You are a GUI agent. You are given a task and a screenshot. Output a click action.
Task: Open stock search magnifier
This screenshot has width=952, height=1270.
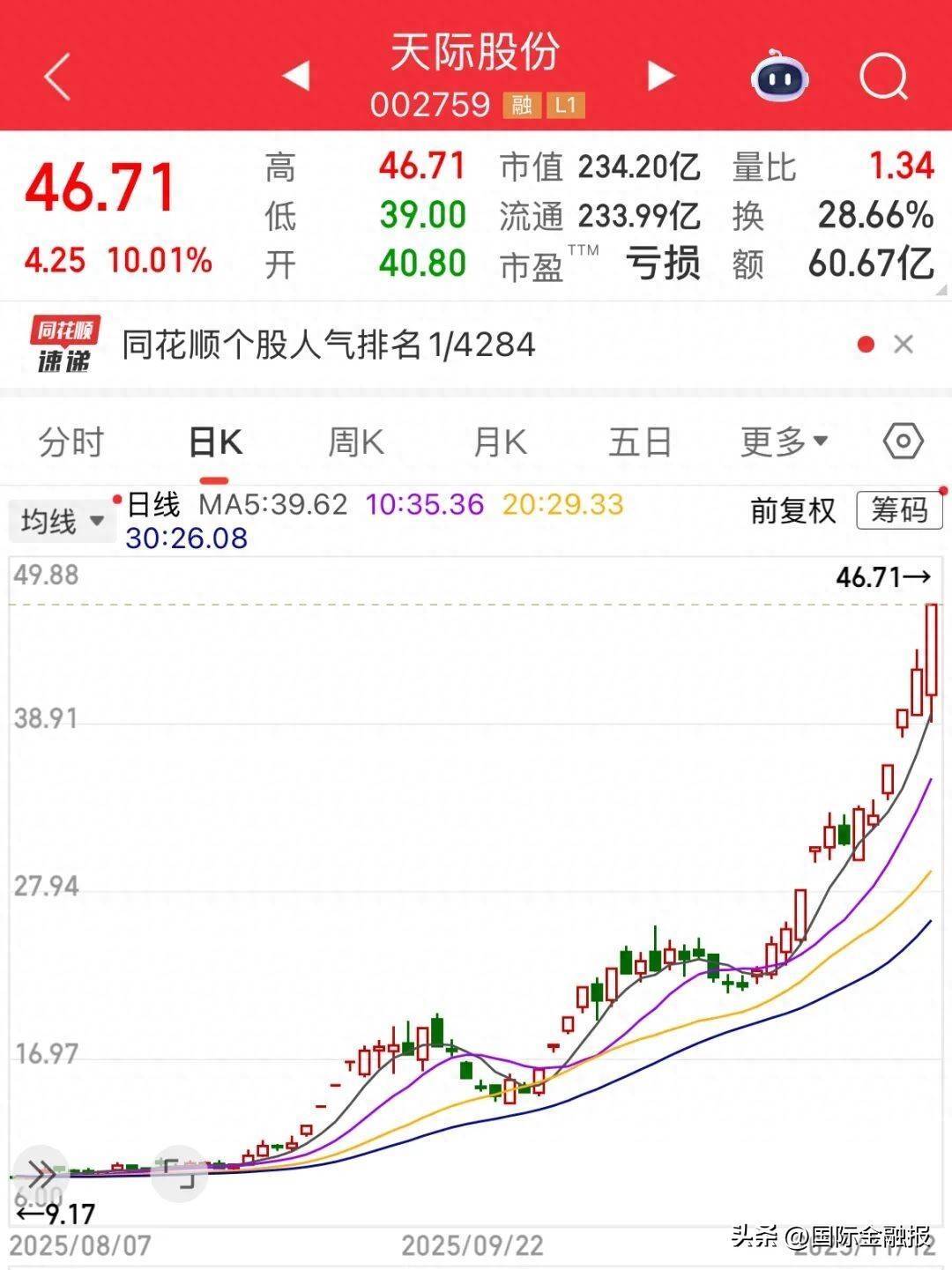(882, 78)
